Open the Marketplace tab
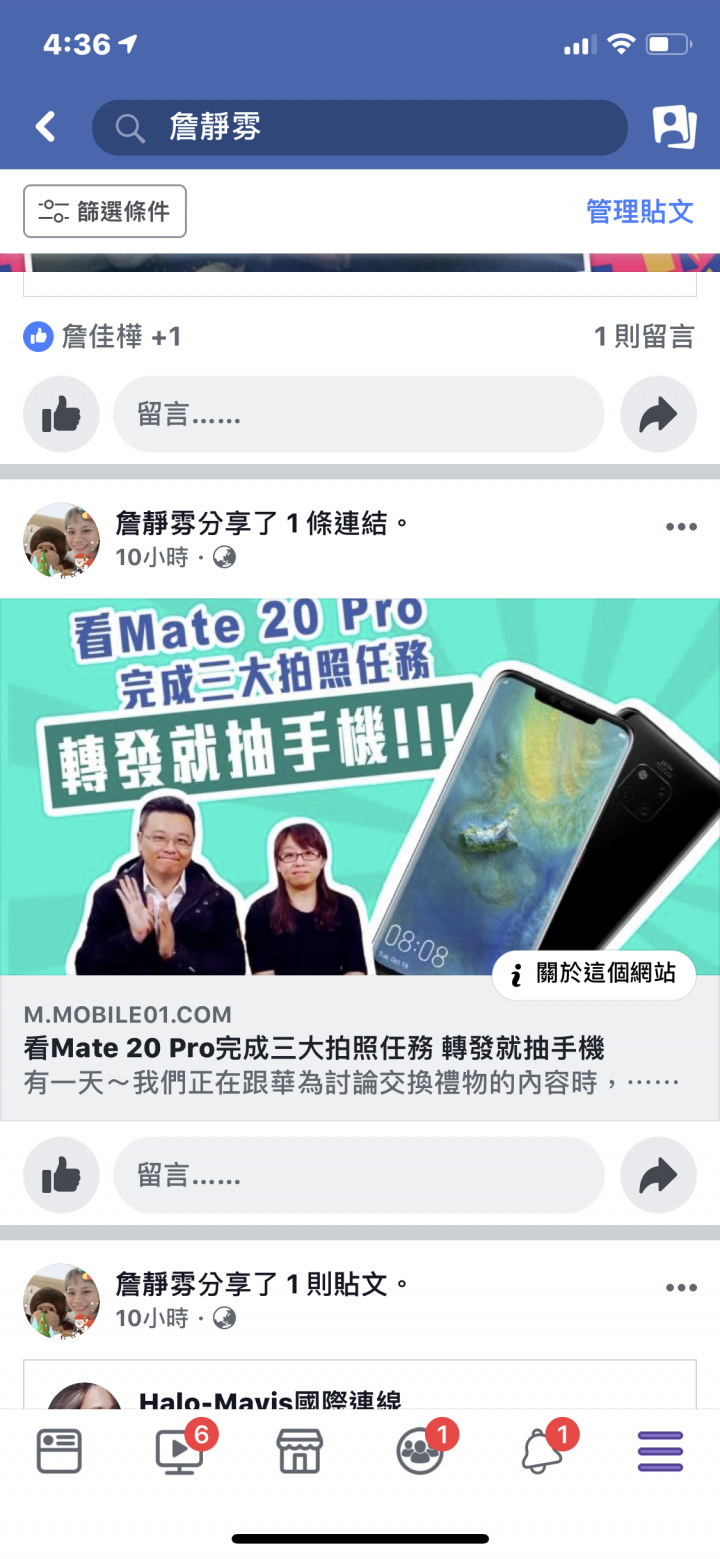Viewport: 720px width, 1559px height. click(x=300, y=1451)
